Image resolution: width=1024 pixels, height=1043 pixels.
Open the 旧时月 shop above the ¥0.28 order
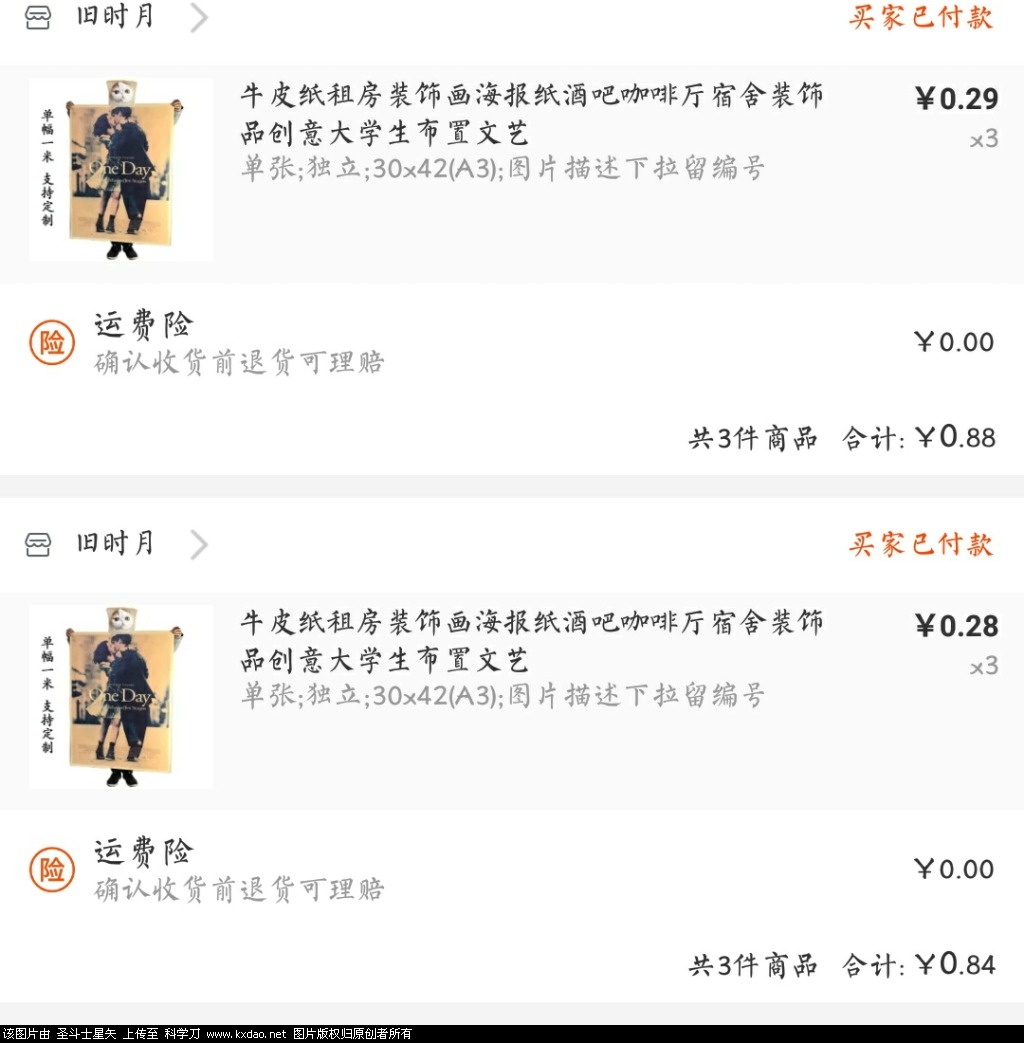coord(115,544)
